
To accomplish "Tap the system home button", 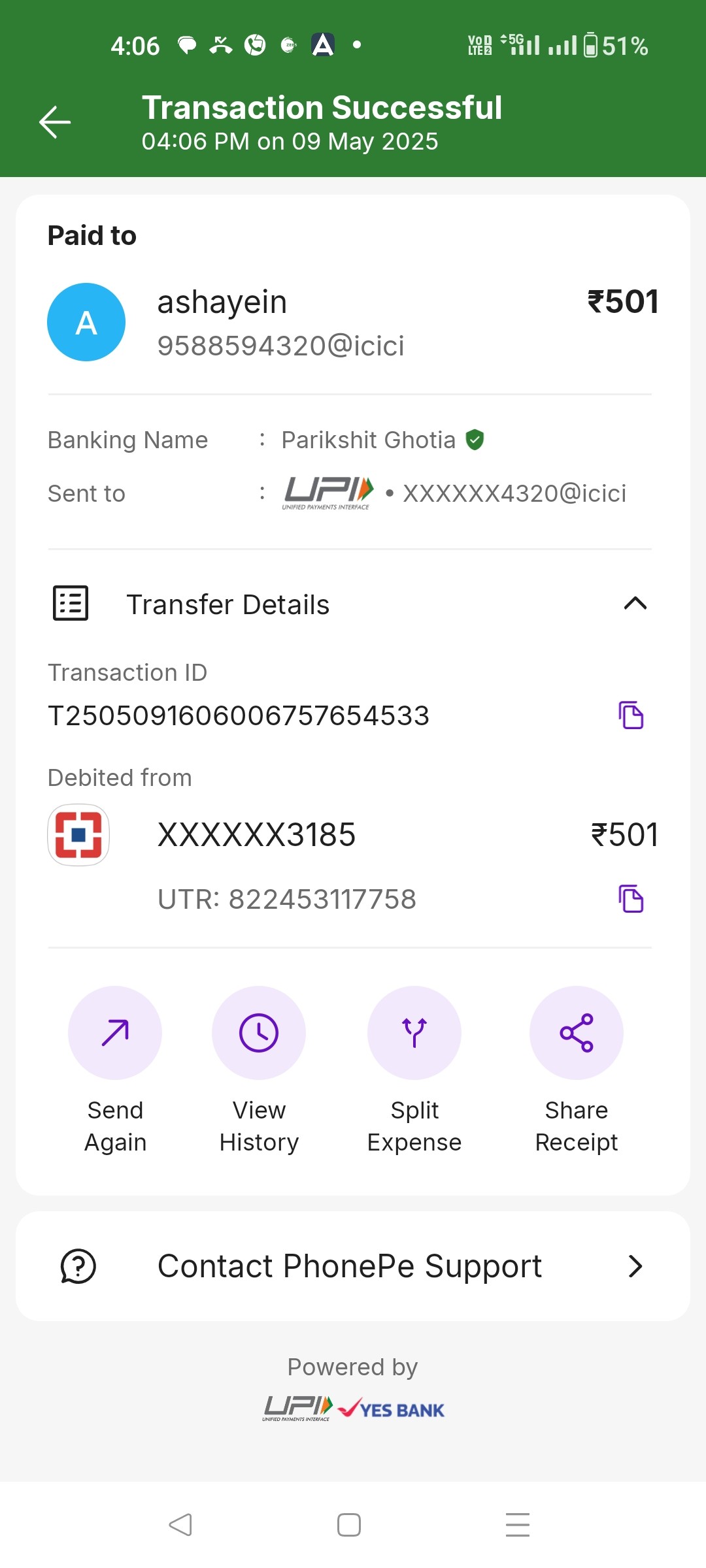I will (349, 1525).
